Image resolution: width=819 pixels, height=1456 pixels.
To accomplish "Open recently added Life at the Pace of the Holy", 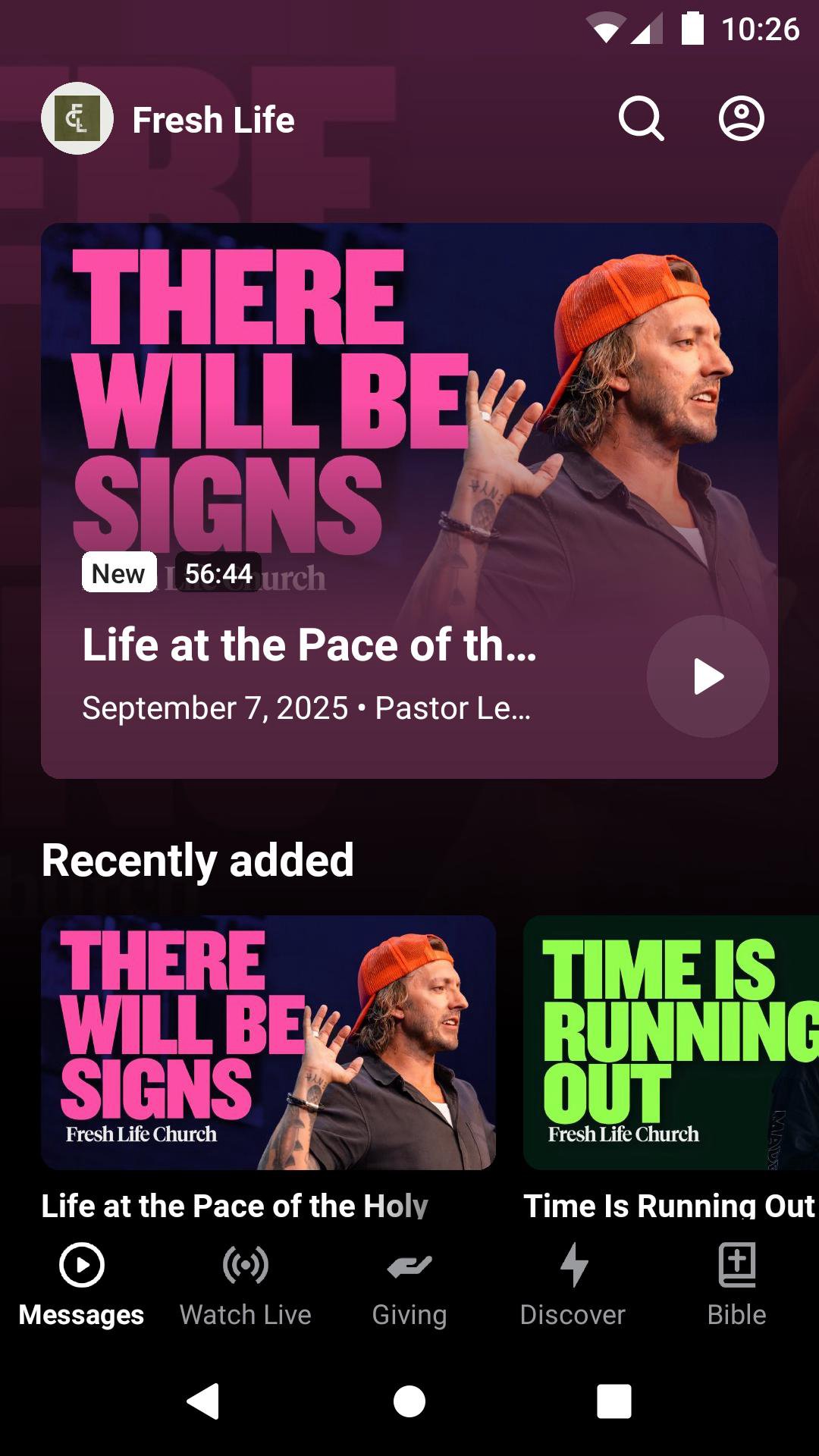I will (268, 1042).
